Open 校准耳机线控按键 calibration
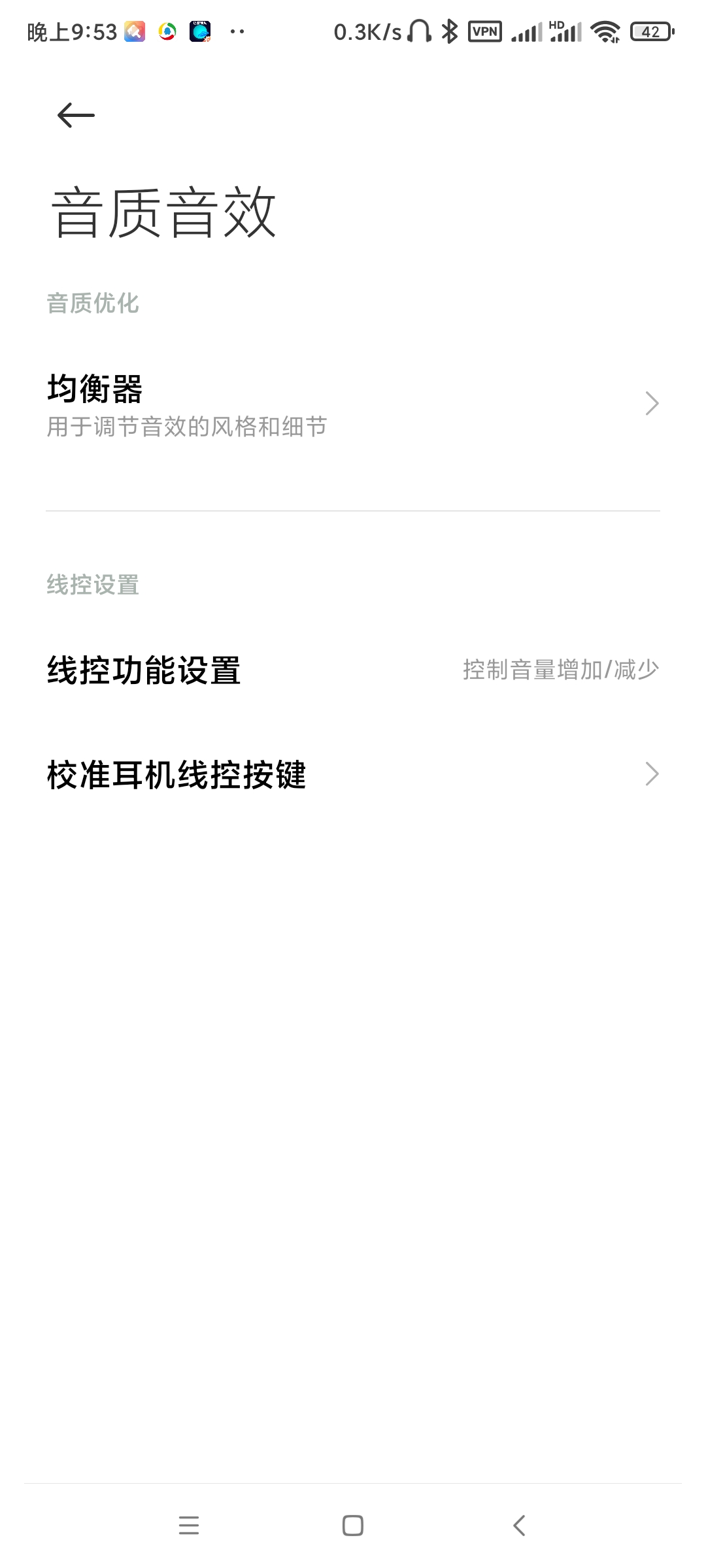 pos(353,775)
